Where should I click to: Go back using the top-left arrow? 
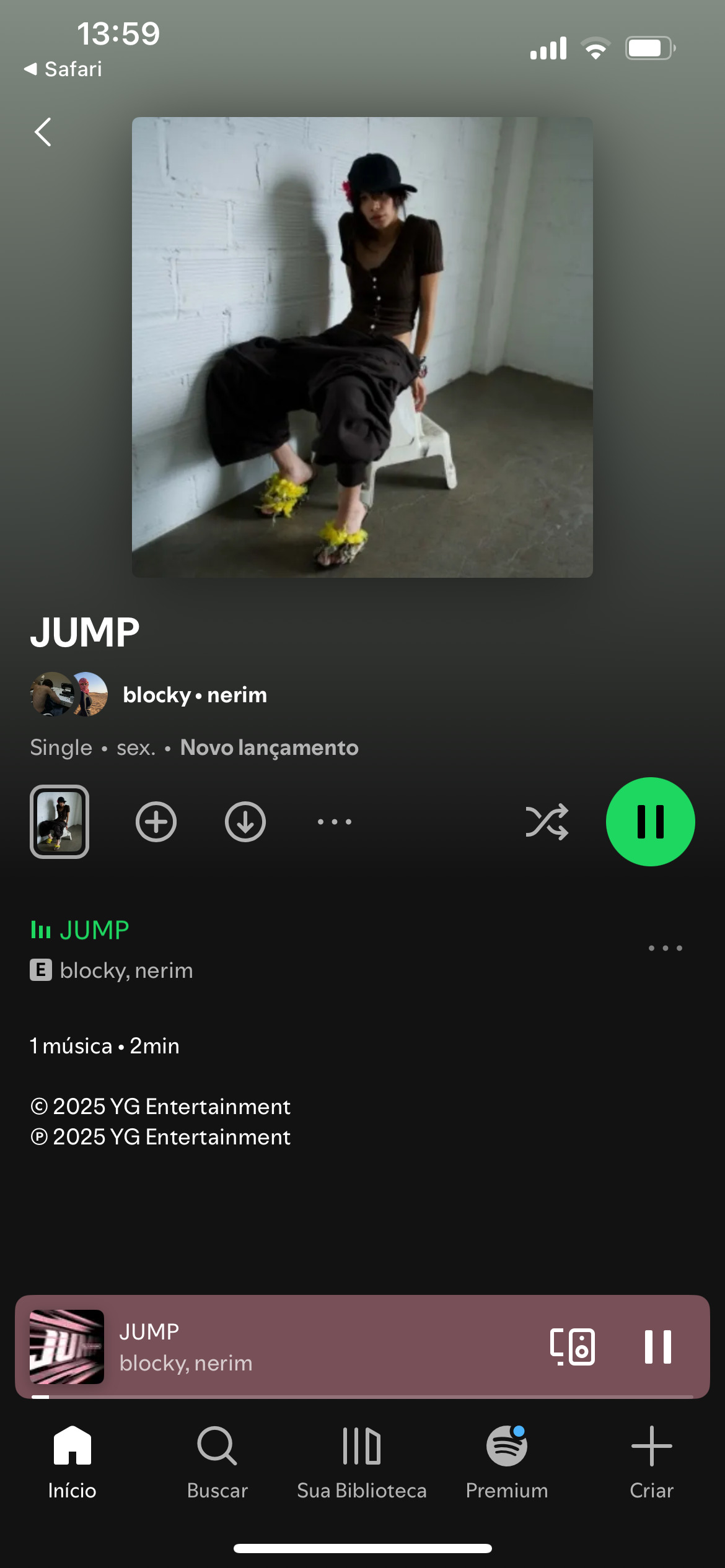pyautogui.click(x=43, y=132)
